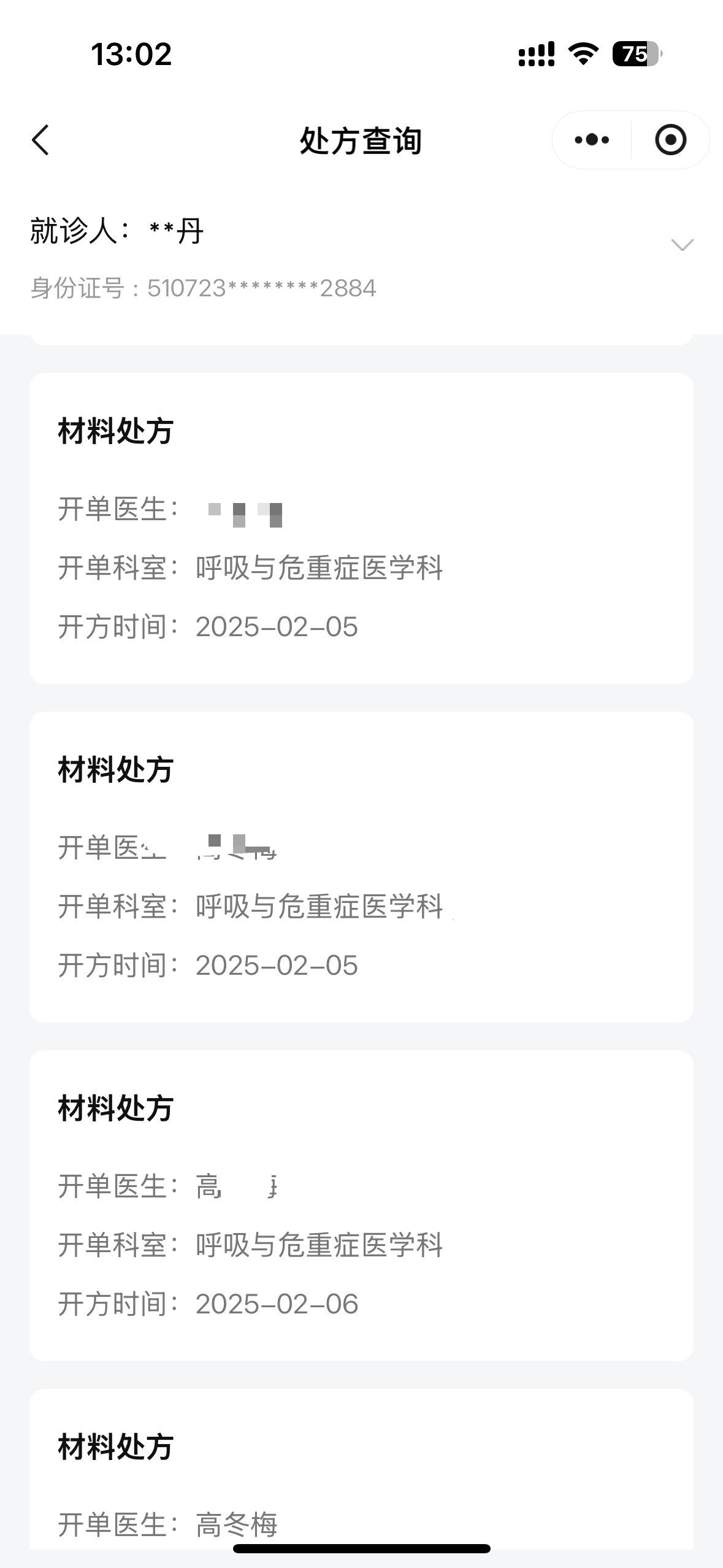Open the mini program three-dot menu

point(592,140)
